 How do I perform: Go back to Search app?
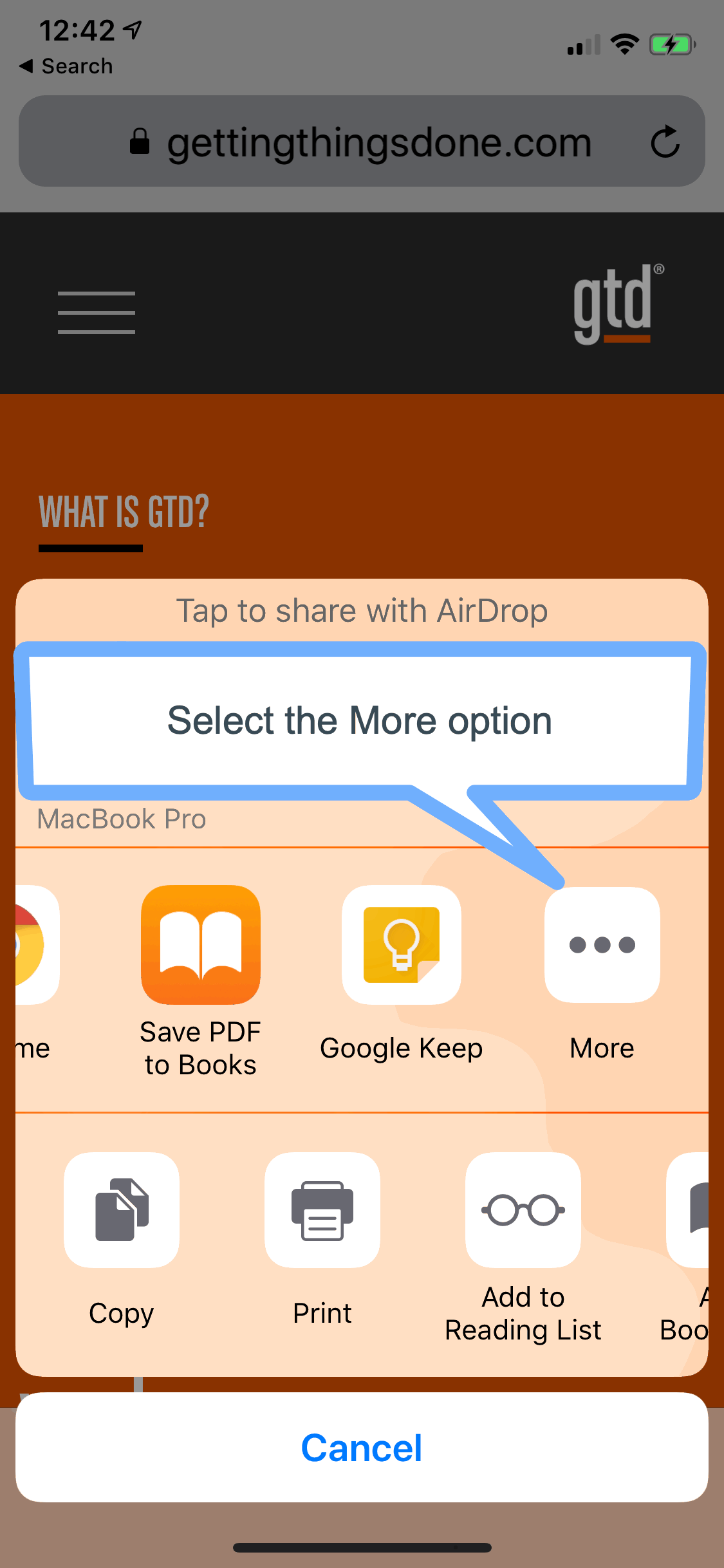(66, 66)
